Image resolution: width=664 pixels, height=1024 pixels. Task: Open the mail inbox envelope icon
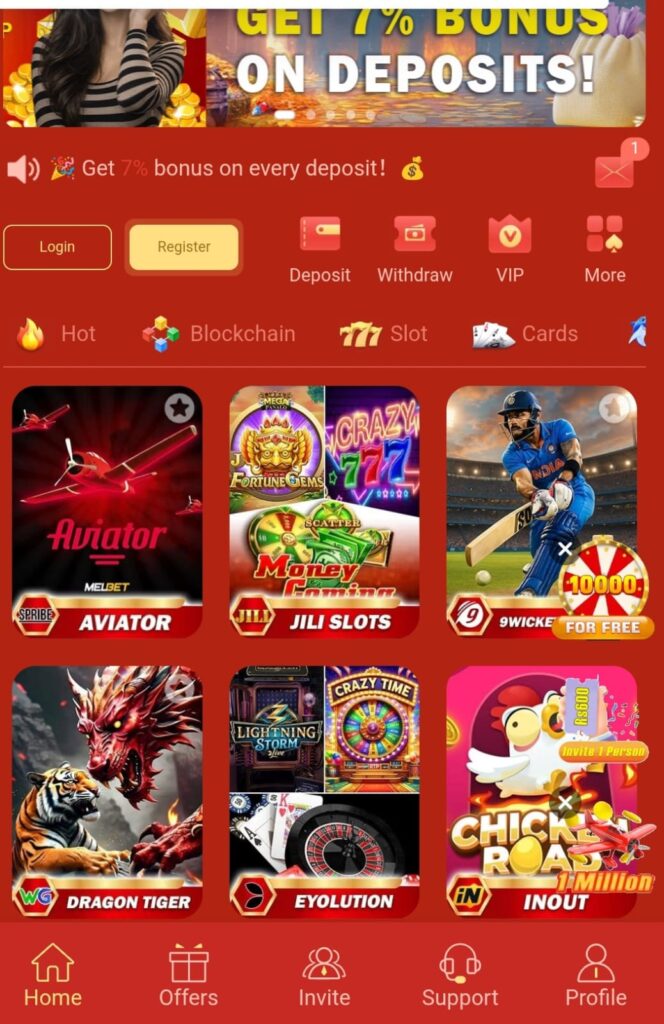point(615,171)
